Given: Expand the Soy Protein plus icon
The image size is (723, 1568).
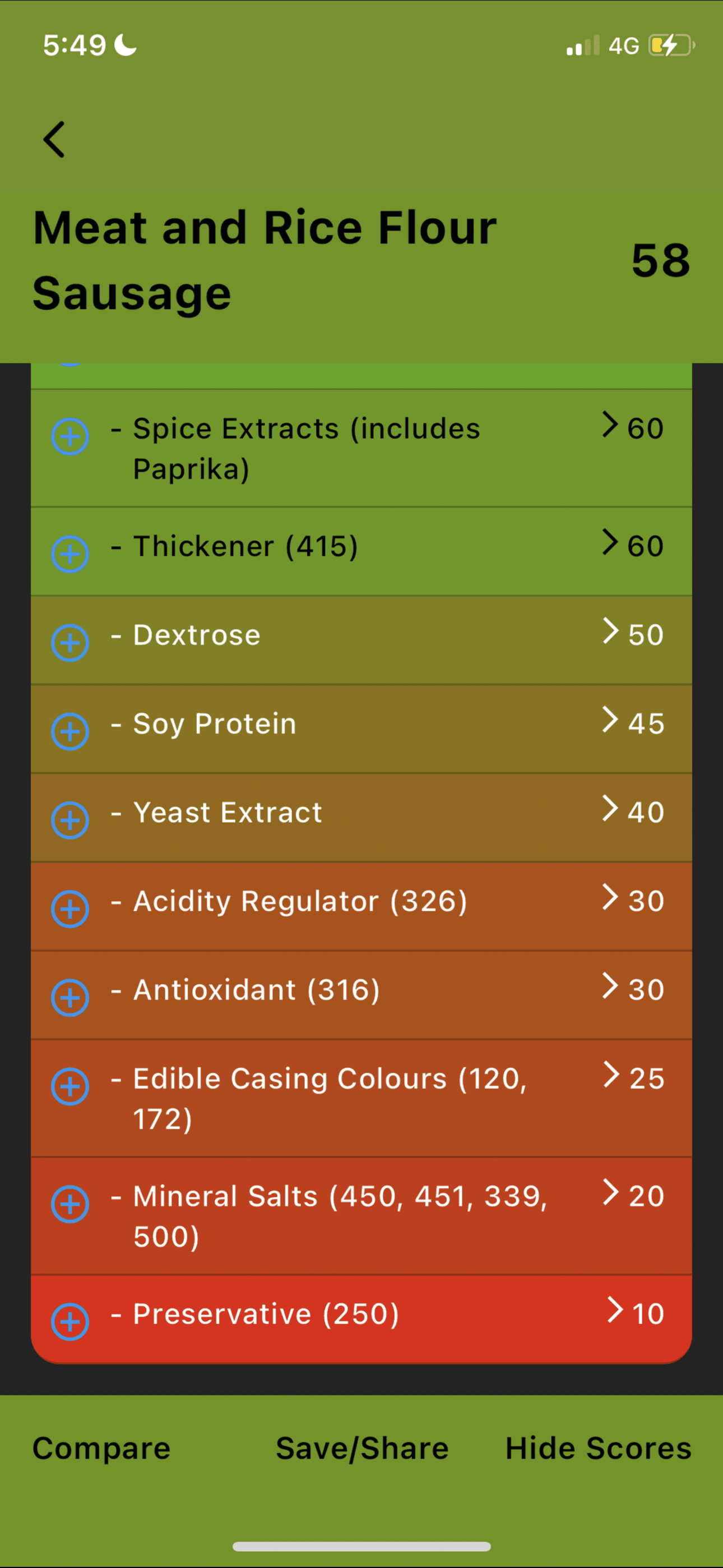Looking at the screenshot, I should (x=70, y=731).
